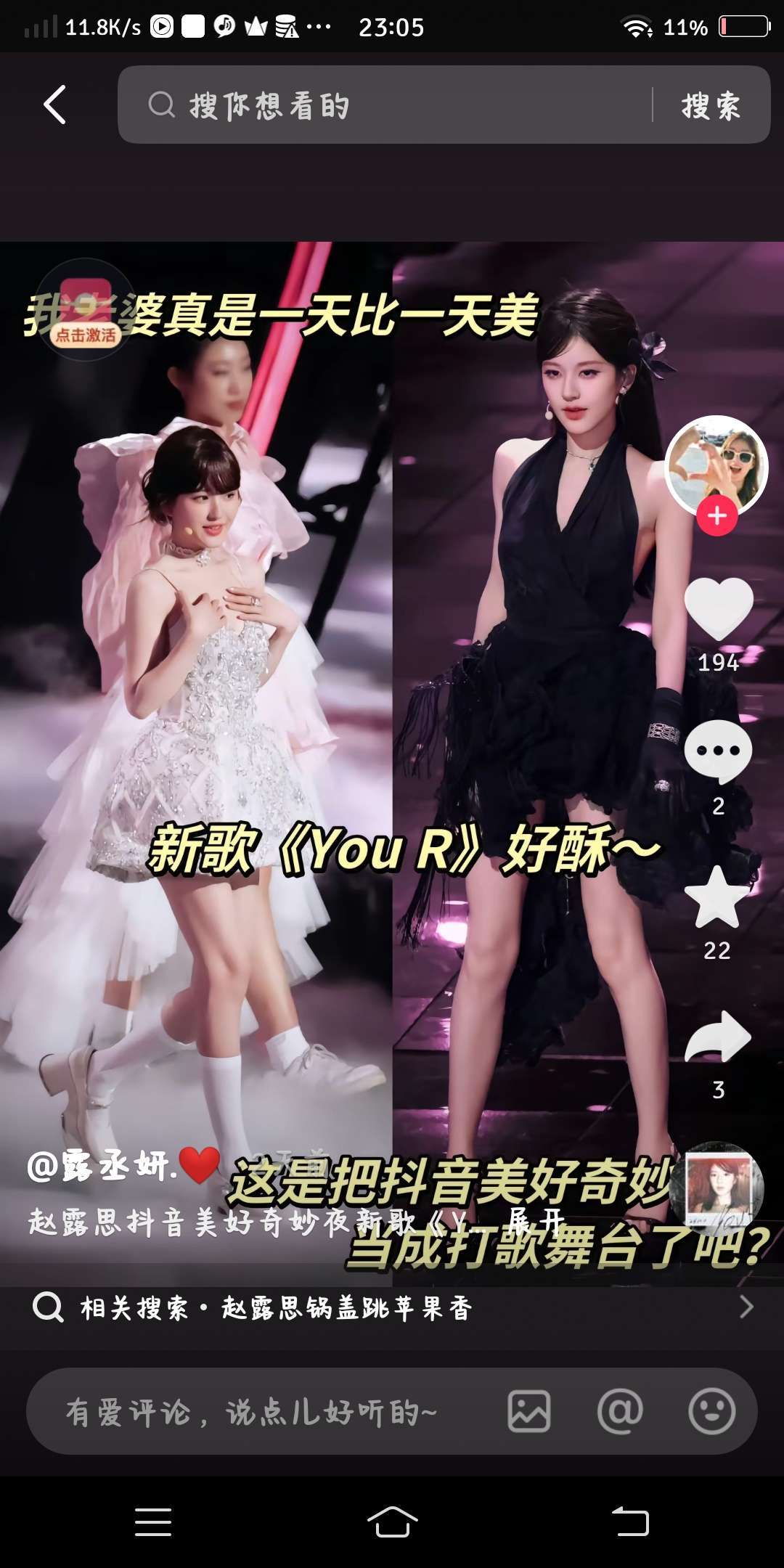This screenshot has height=1568, width=784.
Task: Like this video with the heart
Action: pyautogui.click(x=719, y=608)
